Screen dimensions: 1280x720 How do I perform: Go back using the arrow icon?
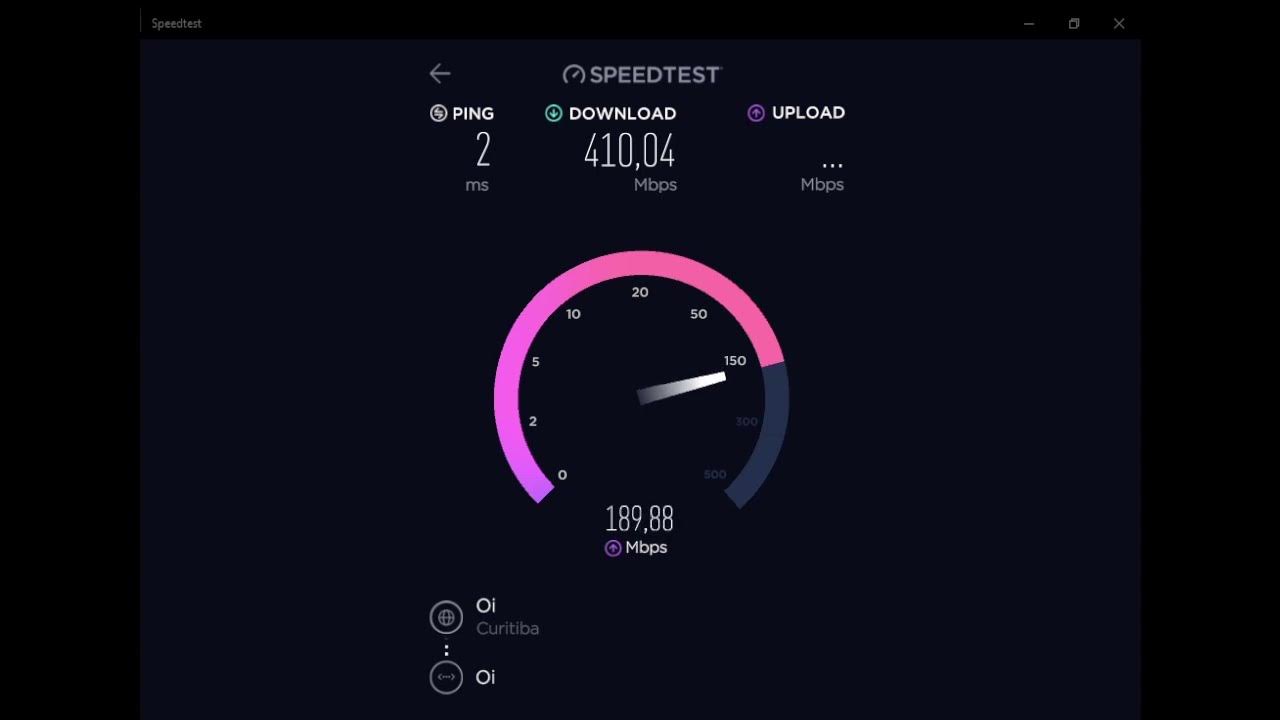coord(440,73)
